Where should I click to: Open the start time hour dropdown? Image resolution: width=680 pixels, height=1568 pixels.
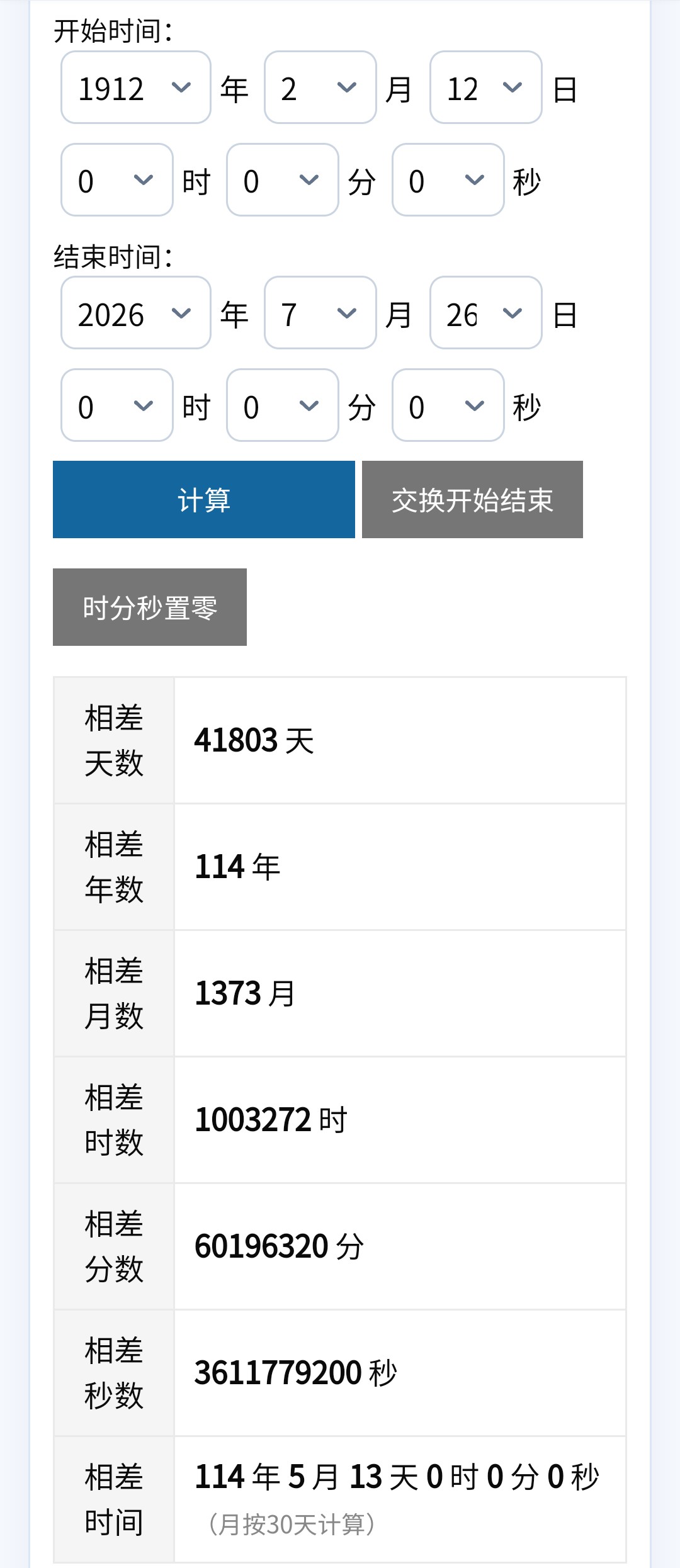coord(116,180)
